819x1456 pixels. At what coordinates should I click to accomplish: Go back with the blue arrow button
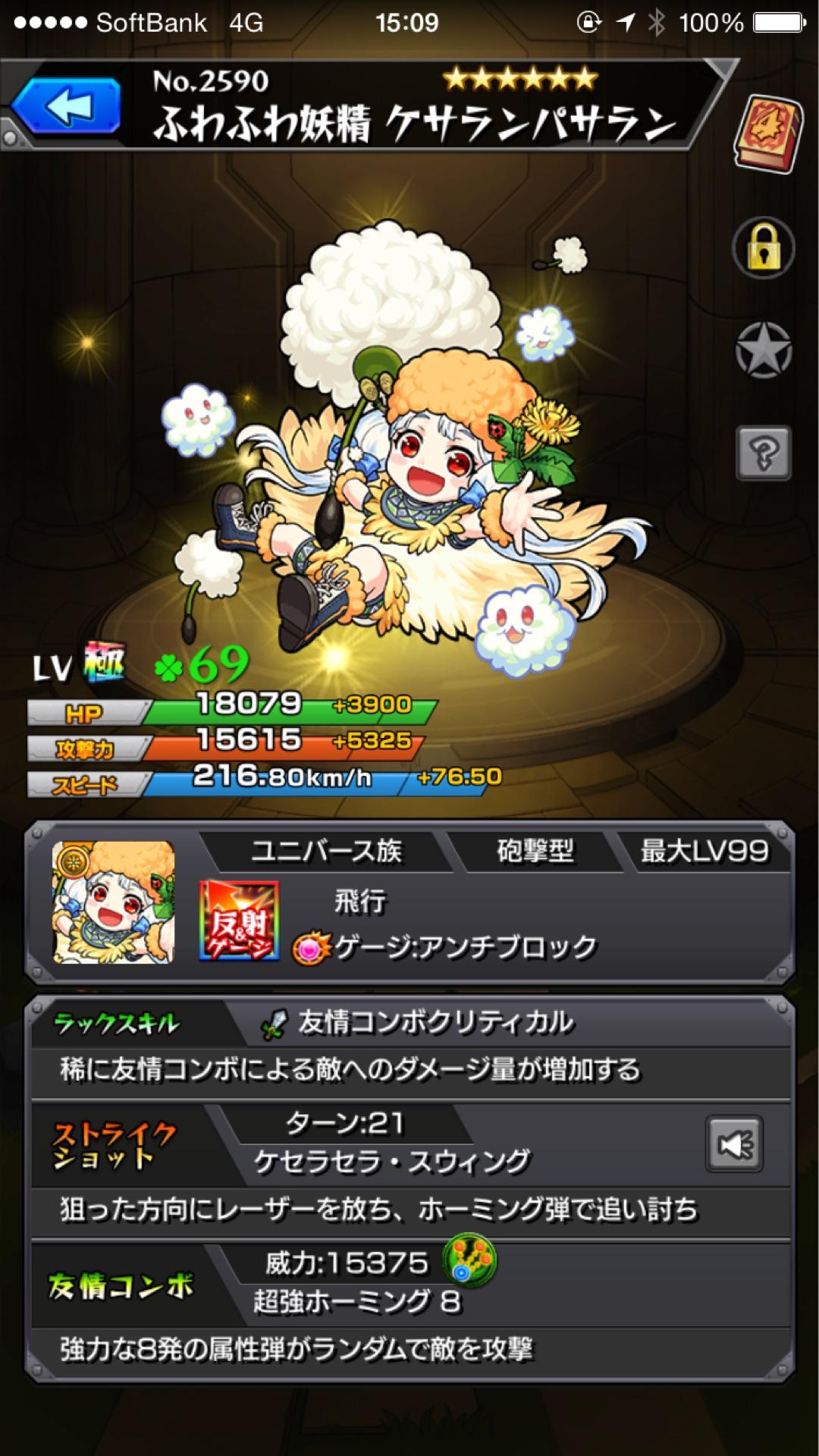pyautogui.click(x=67, y=106)
